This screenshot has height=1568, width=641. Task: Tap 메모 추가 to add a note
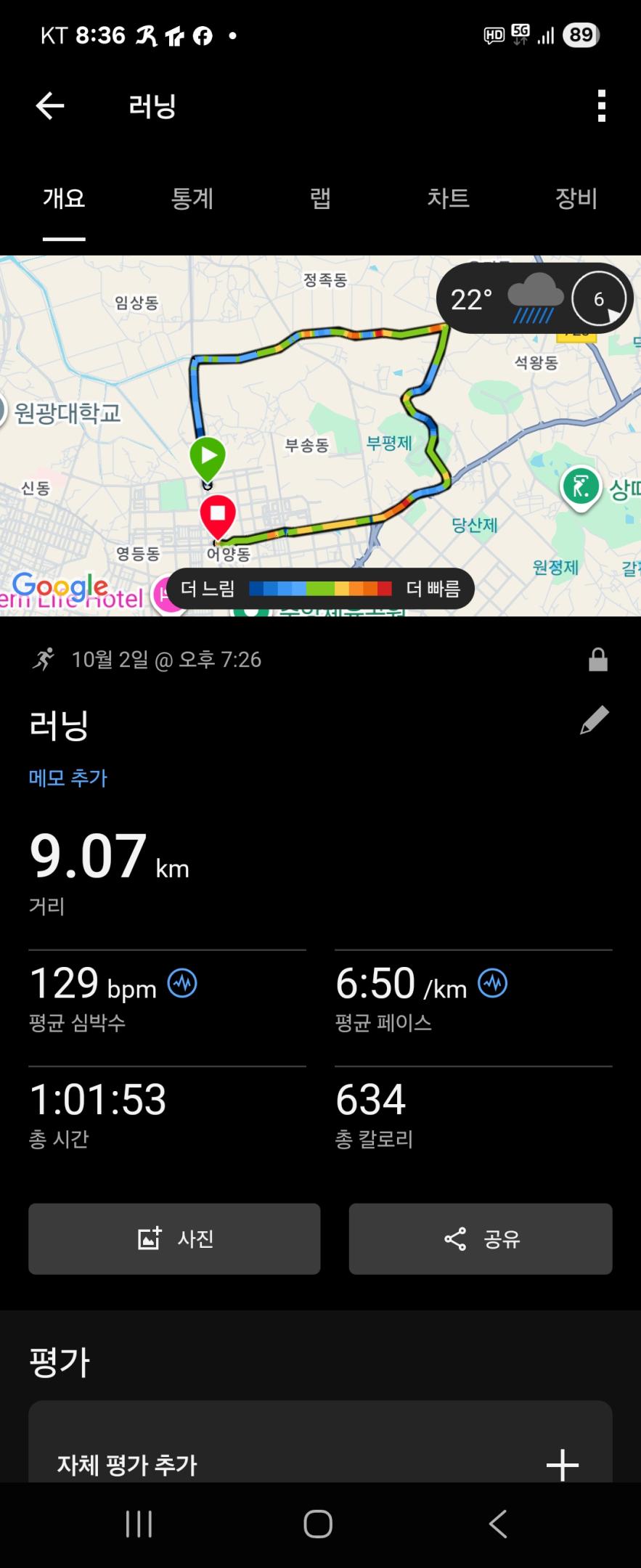[x=68, y=778]
